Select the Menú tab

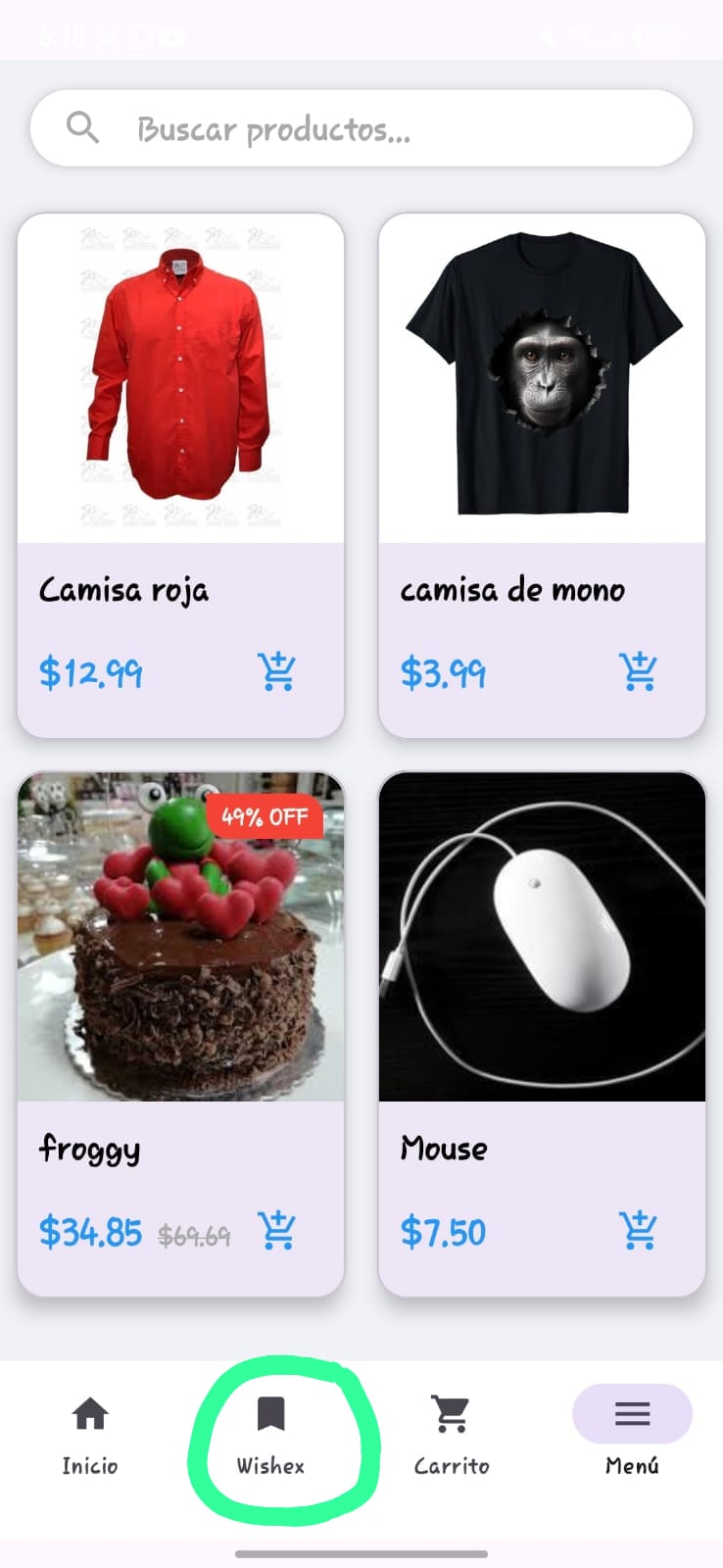[x=632, y=1436]
